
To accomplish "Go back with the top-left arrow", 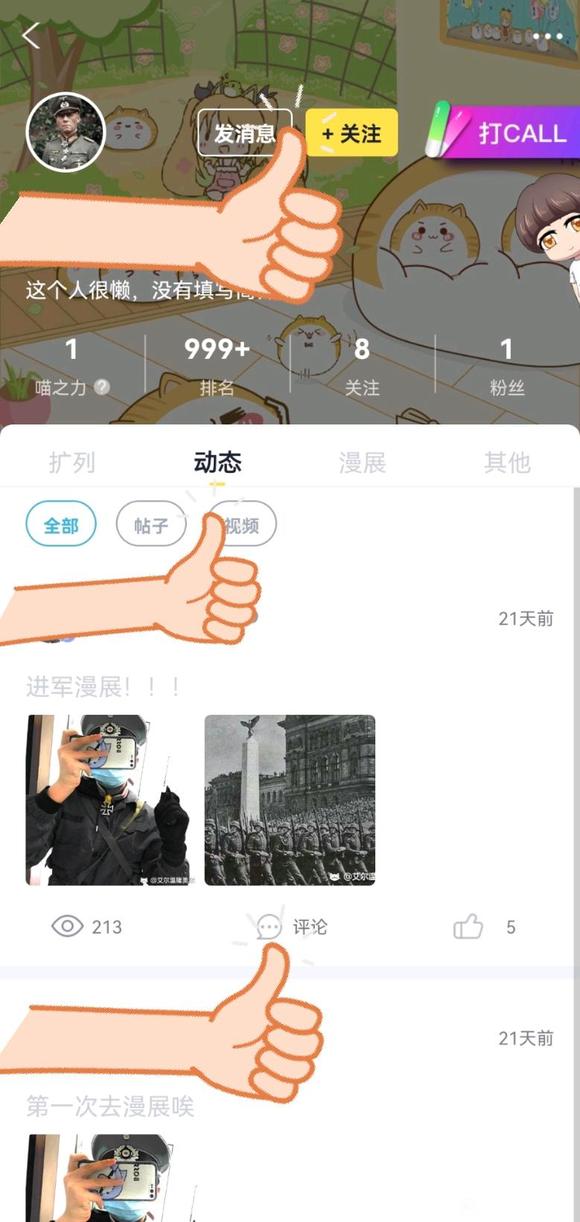I will point(31,36).
